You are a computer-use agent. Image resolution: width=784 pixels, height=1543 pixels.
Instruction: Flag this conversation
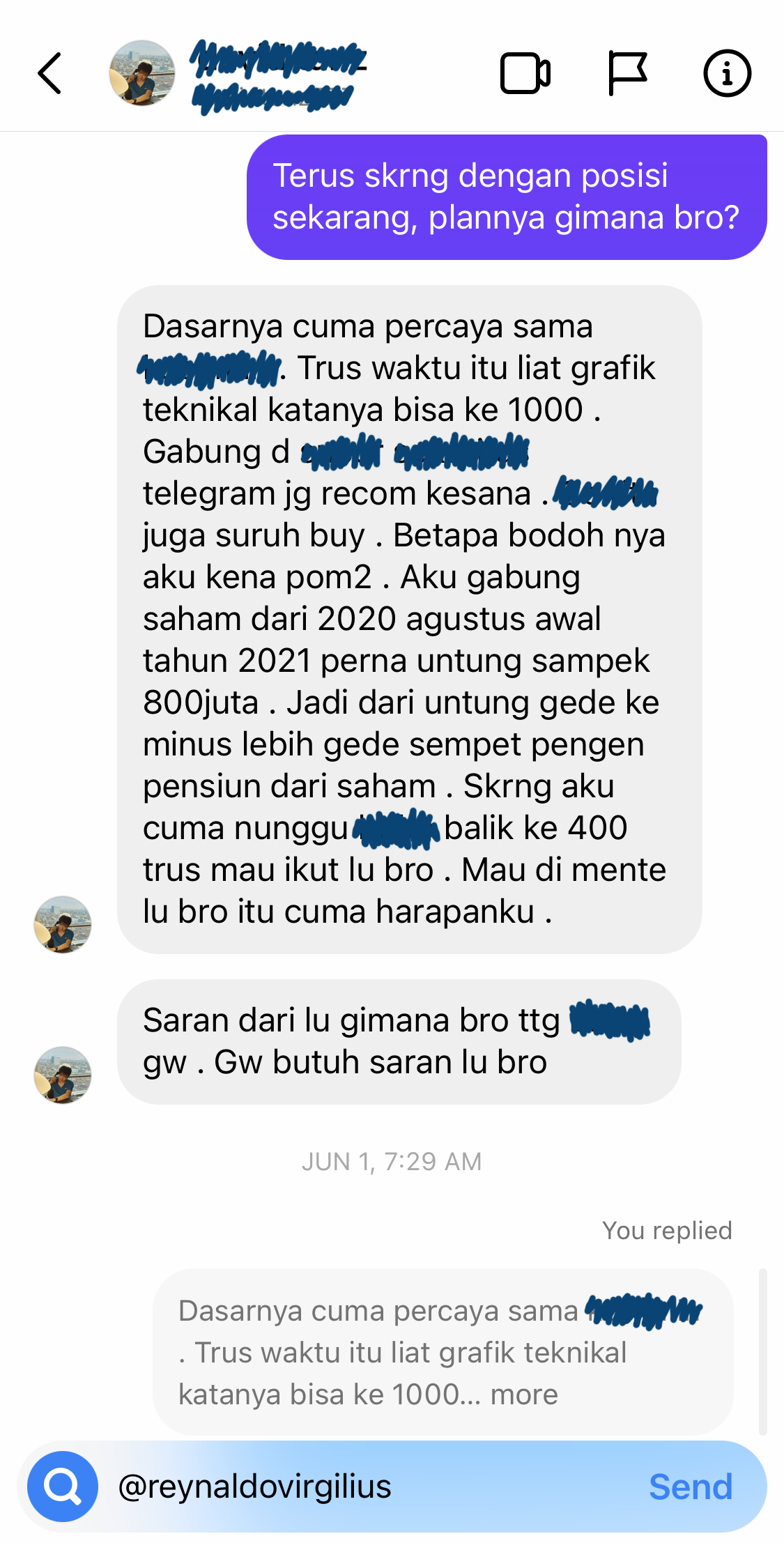pos(627,73)
